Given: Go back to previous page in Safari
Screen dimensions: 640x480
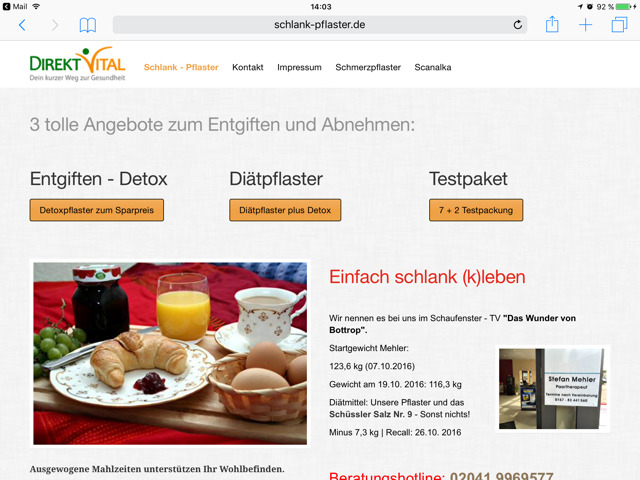Looking at the screenshot, I should pyautogui.click(x=22, y=25).
